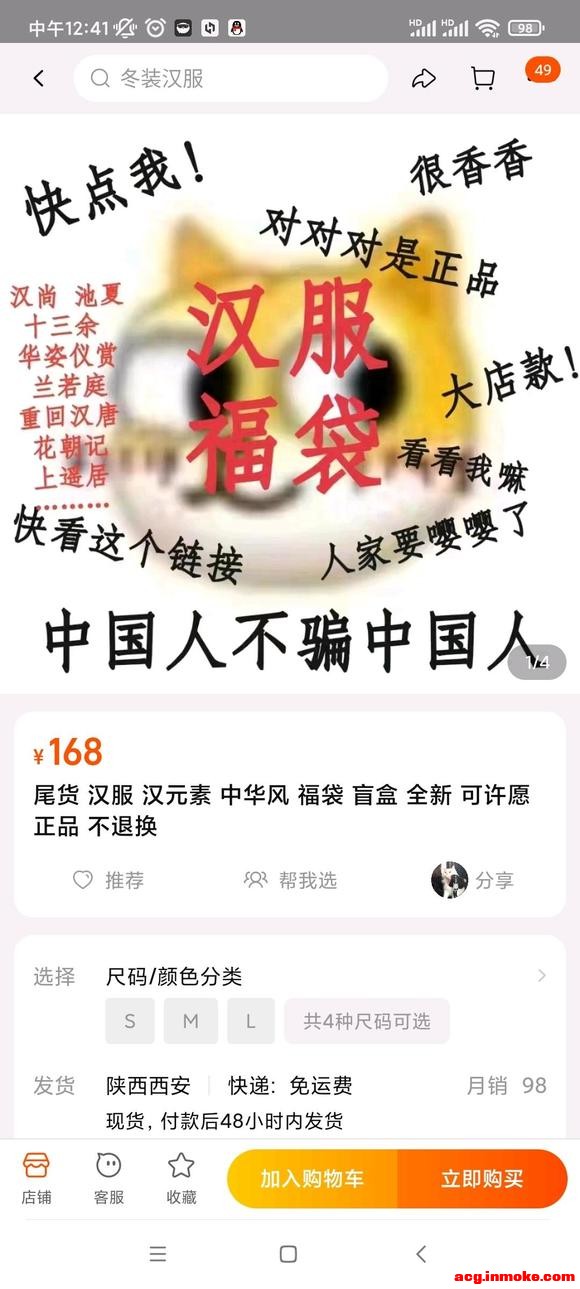Select size S
Viewport: 580px width, 1289px height.
pyautogui.click(x=130, y=1021)
